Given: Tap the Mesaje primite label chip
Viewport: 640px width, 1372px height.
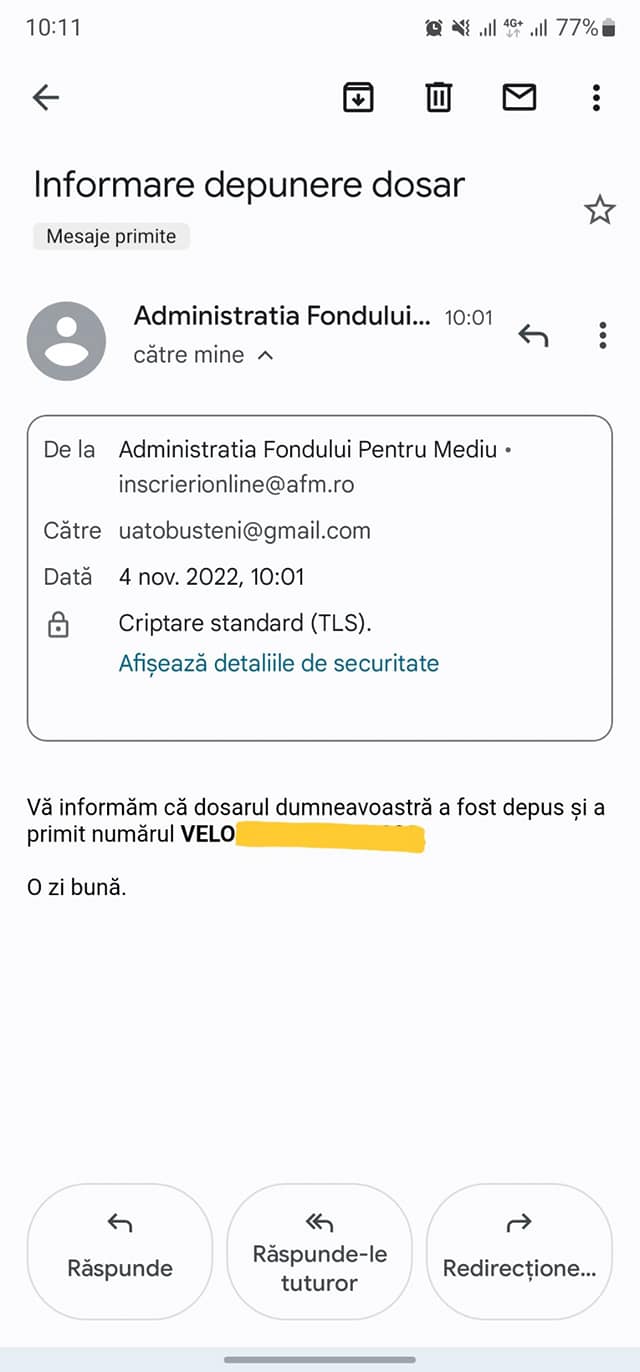Looking at the screenshot, I should [111, 237].
